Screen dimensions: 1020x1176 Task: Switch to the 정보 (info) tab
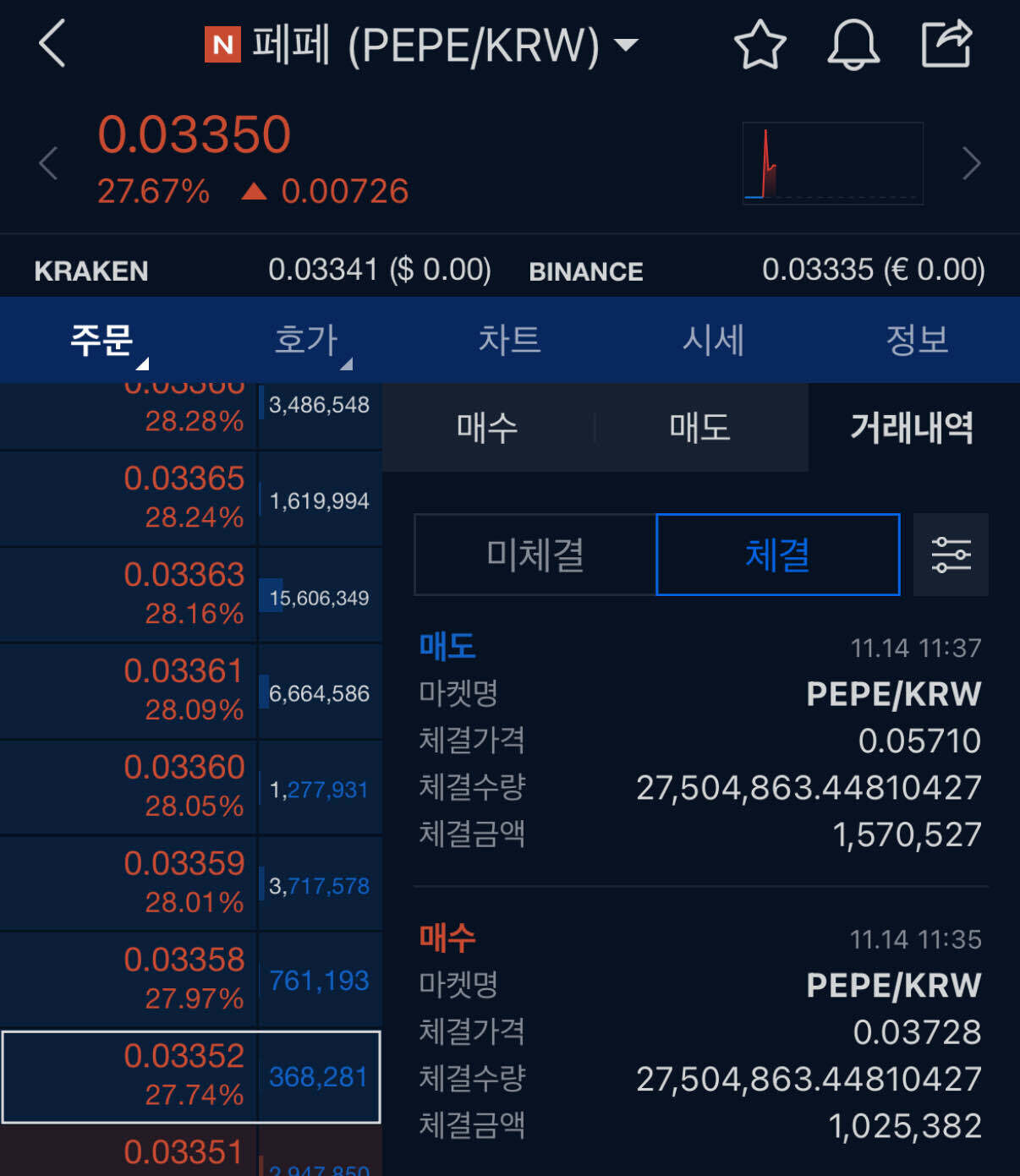pyautogui.click(x=917, y=340)
